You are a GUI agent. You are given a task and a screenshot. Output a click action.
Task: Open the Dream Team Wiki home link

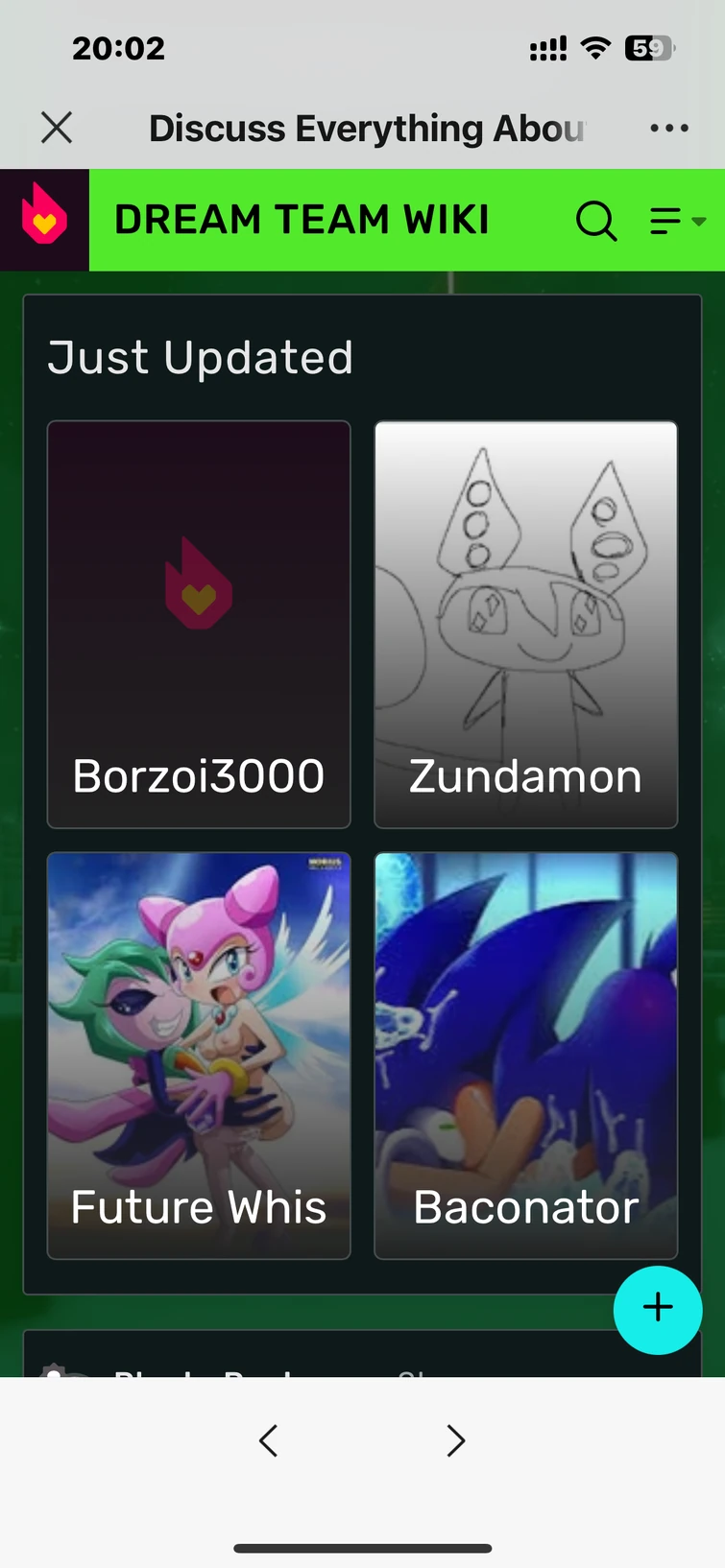coord(302,220)
